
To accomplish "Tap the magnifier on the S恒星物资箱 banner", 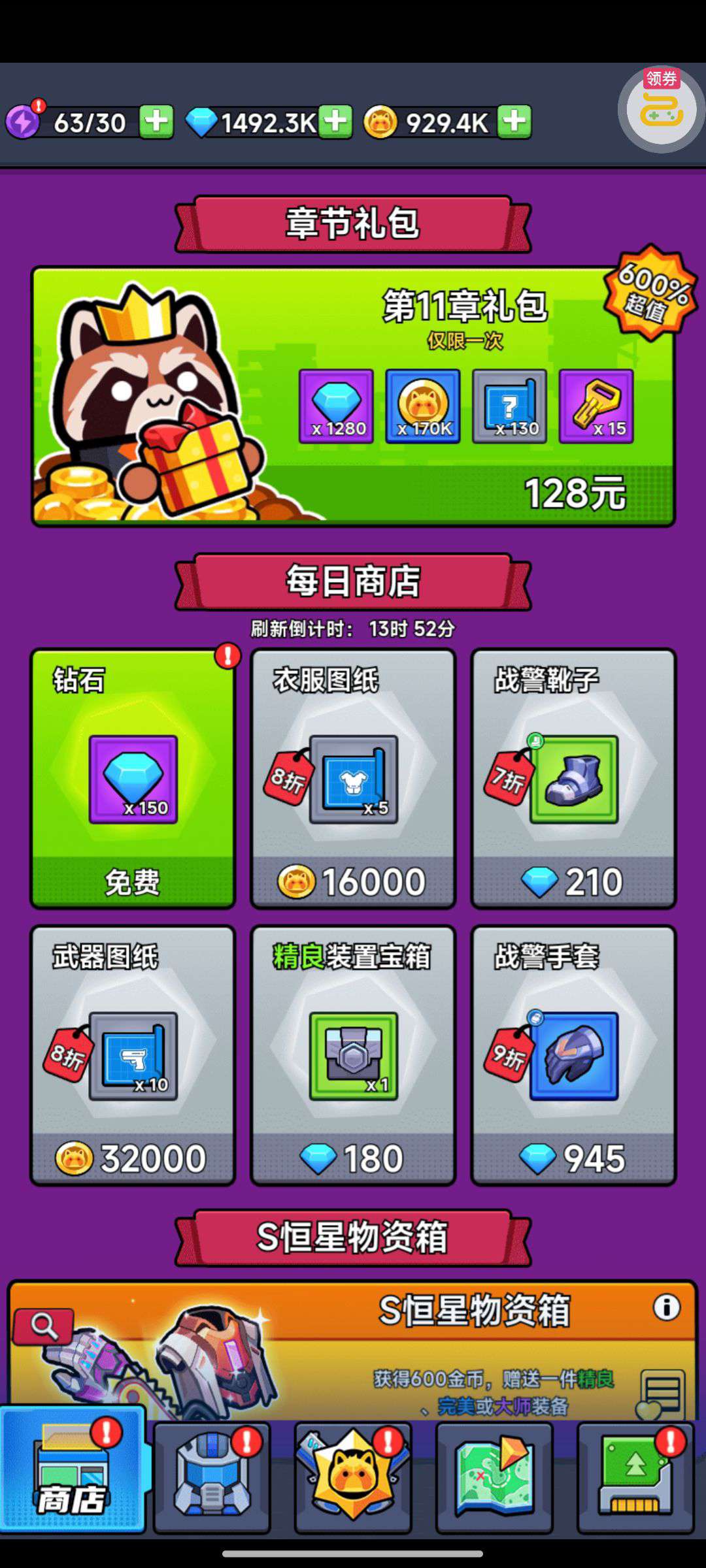I will [44, 1326].
